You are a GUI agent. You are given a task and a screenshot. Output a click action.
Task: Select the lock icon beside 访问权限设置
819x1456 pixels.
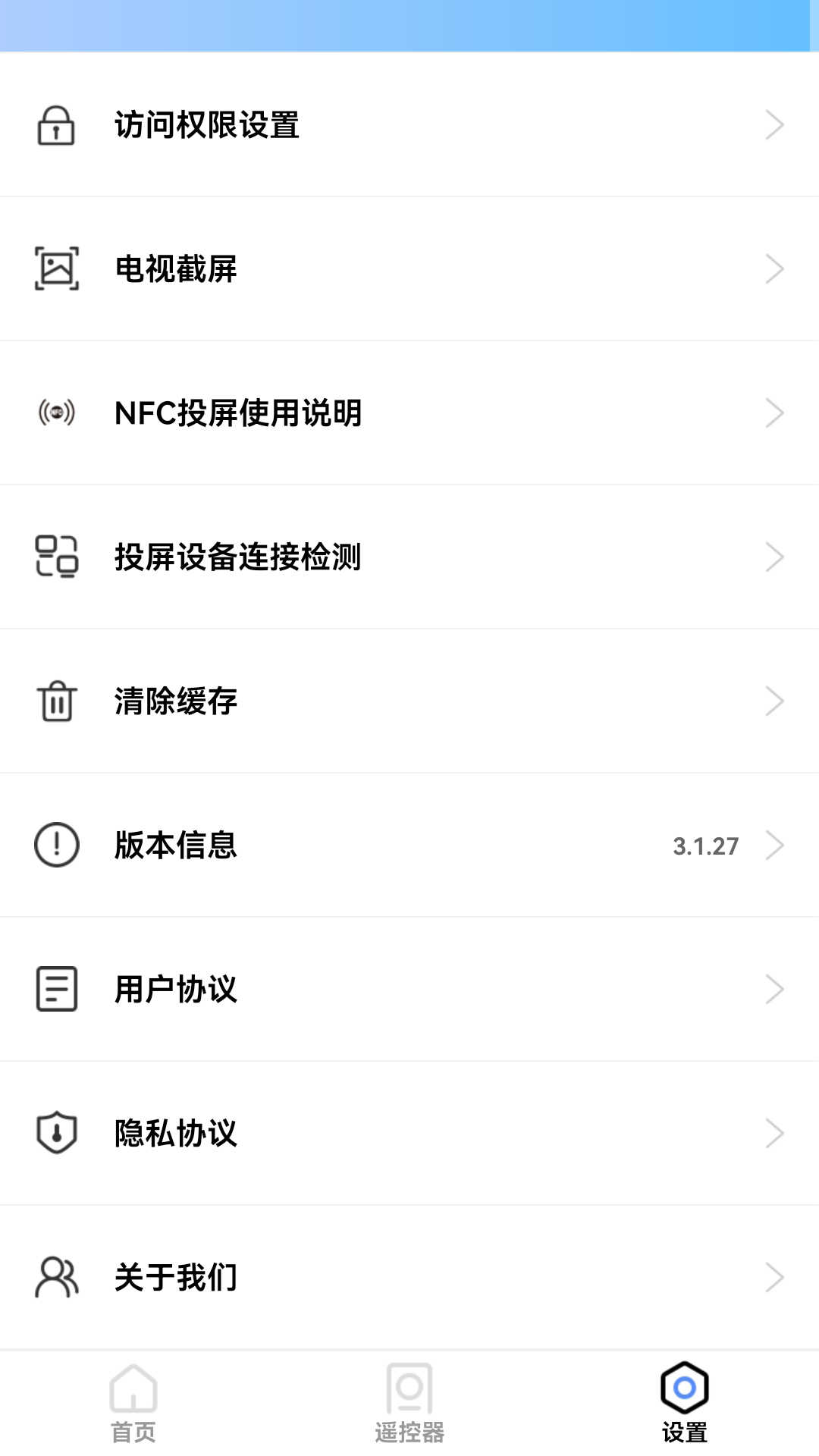(55, 126)
